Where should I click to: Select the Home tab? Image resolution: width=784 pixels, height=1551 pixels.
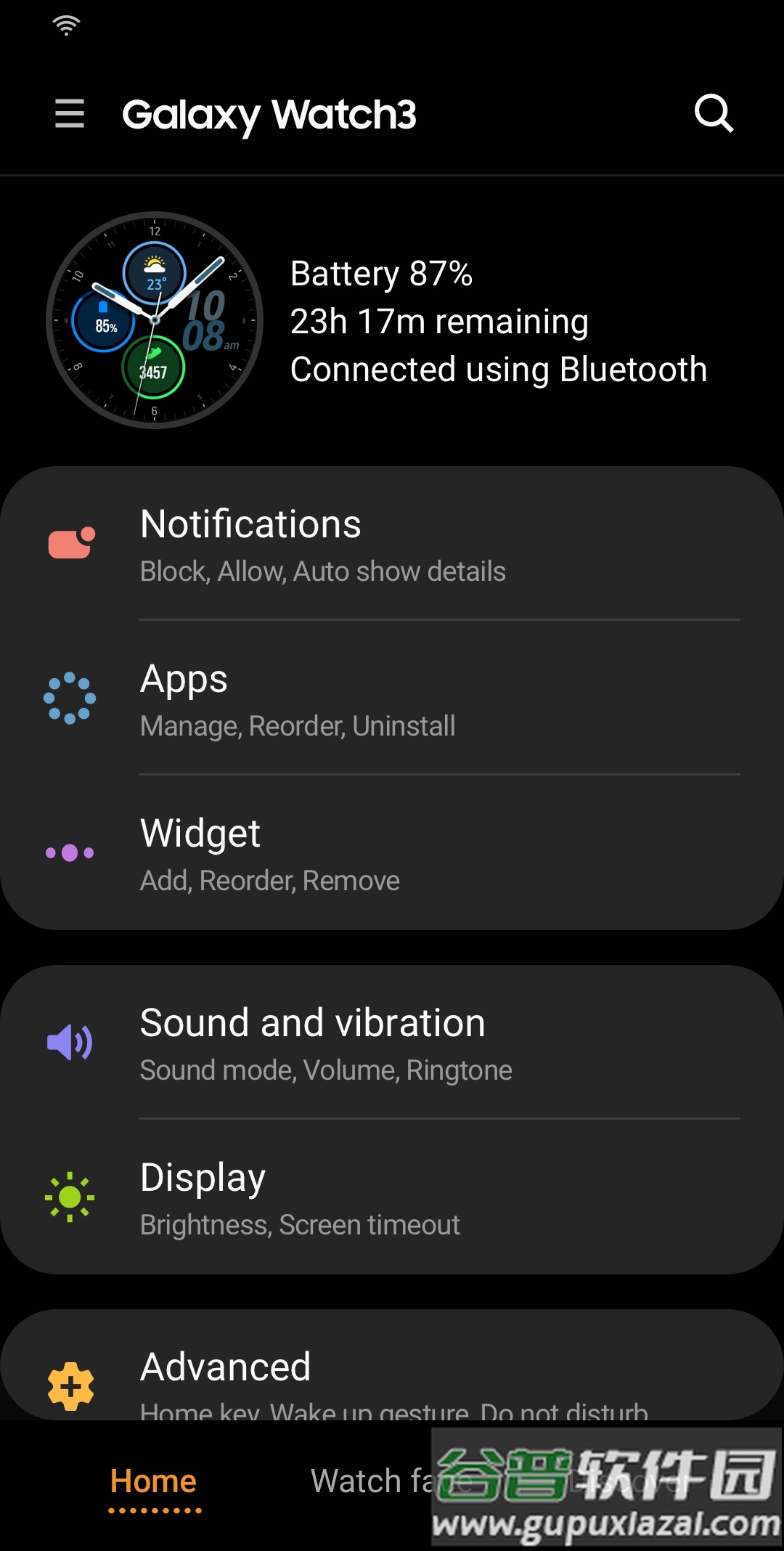coord(153,1482)
